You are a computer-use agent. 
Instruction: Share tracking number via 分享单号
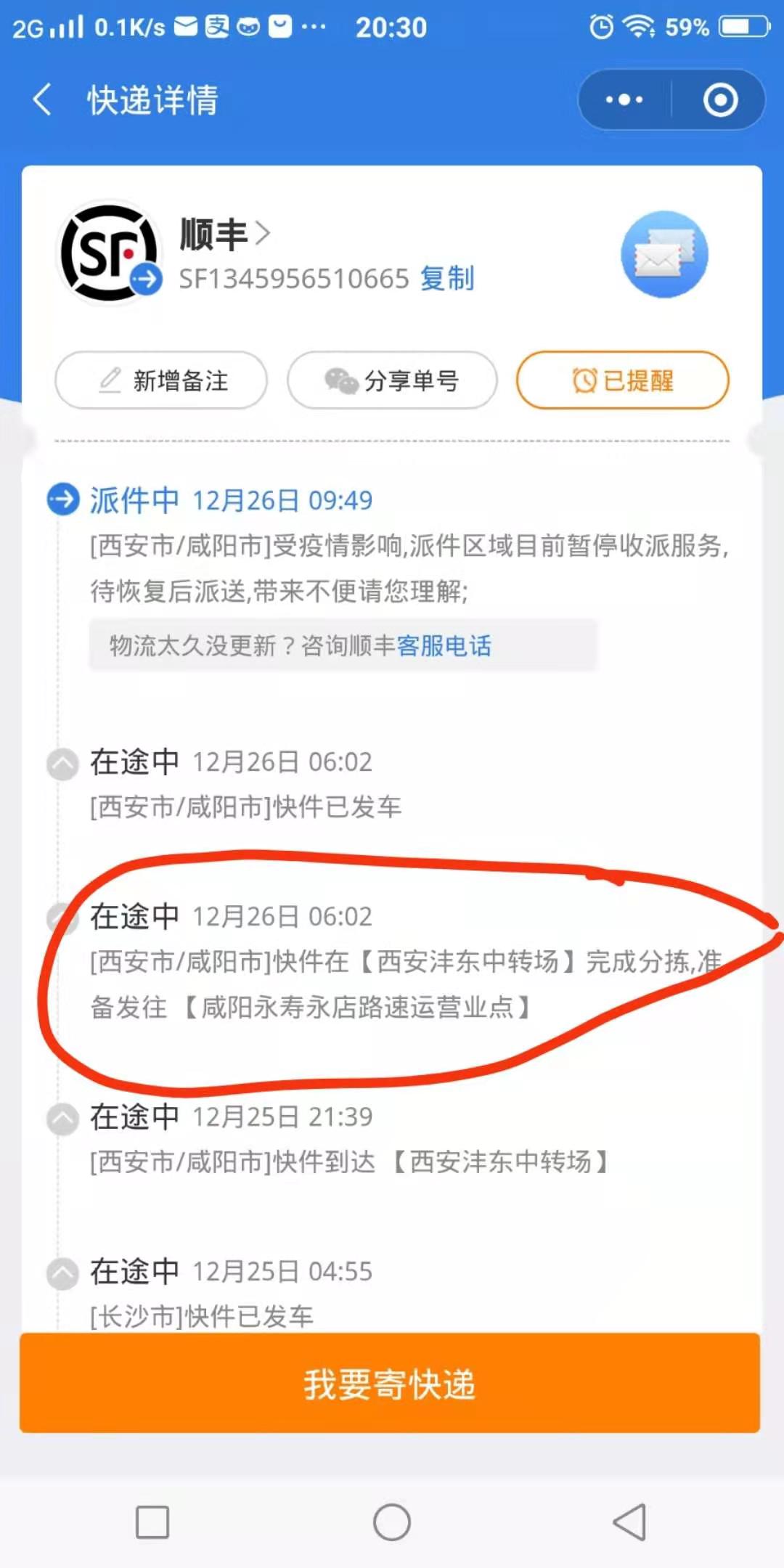tap(392, 380)
